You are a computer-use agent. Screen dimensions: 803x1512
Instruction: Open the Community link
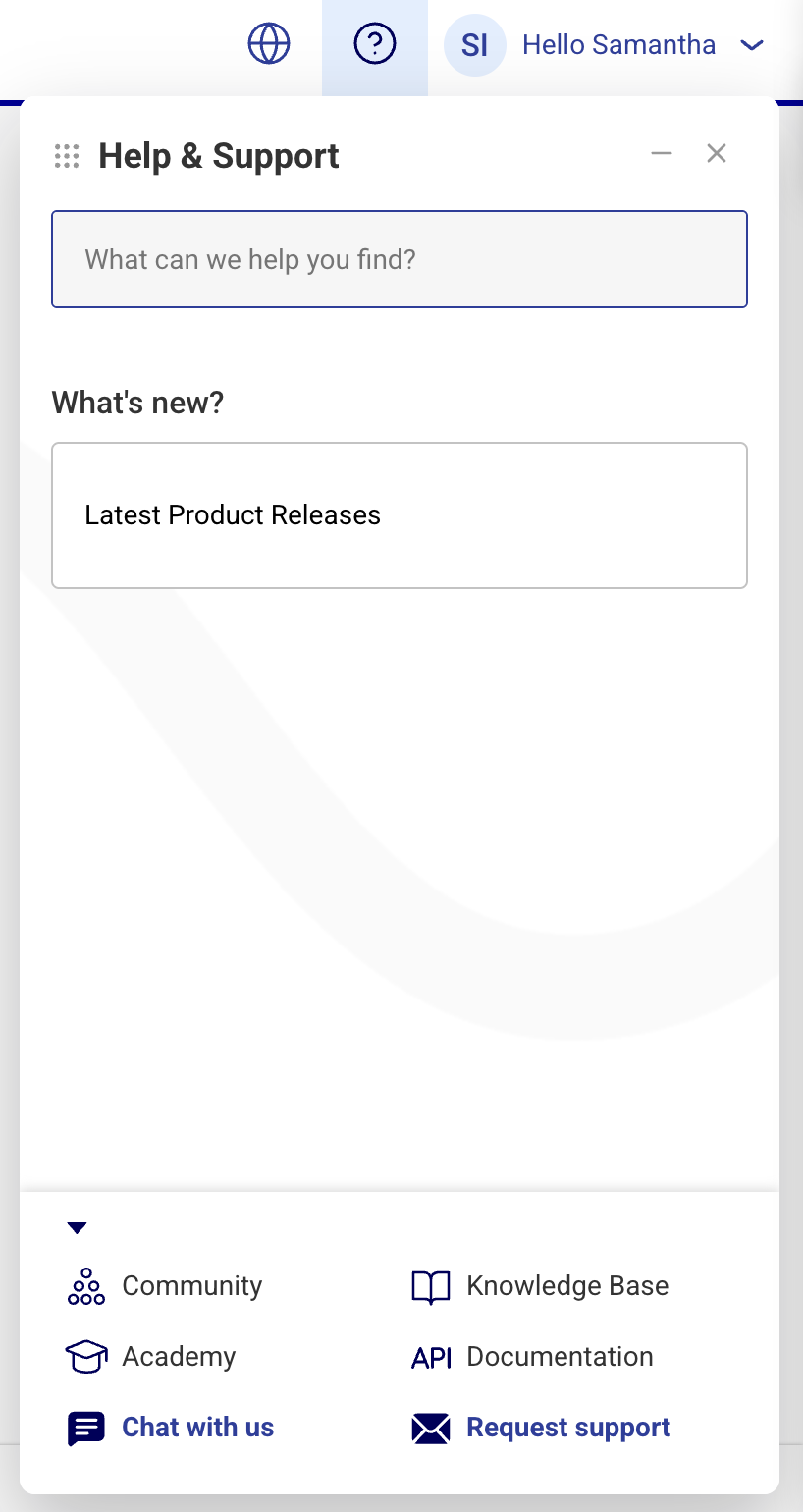(x=165, y=1286)
